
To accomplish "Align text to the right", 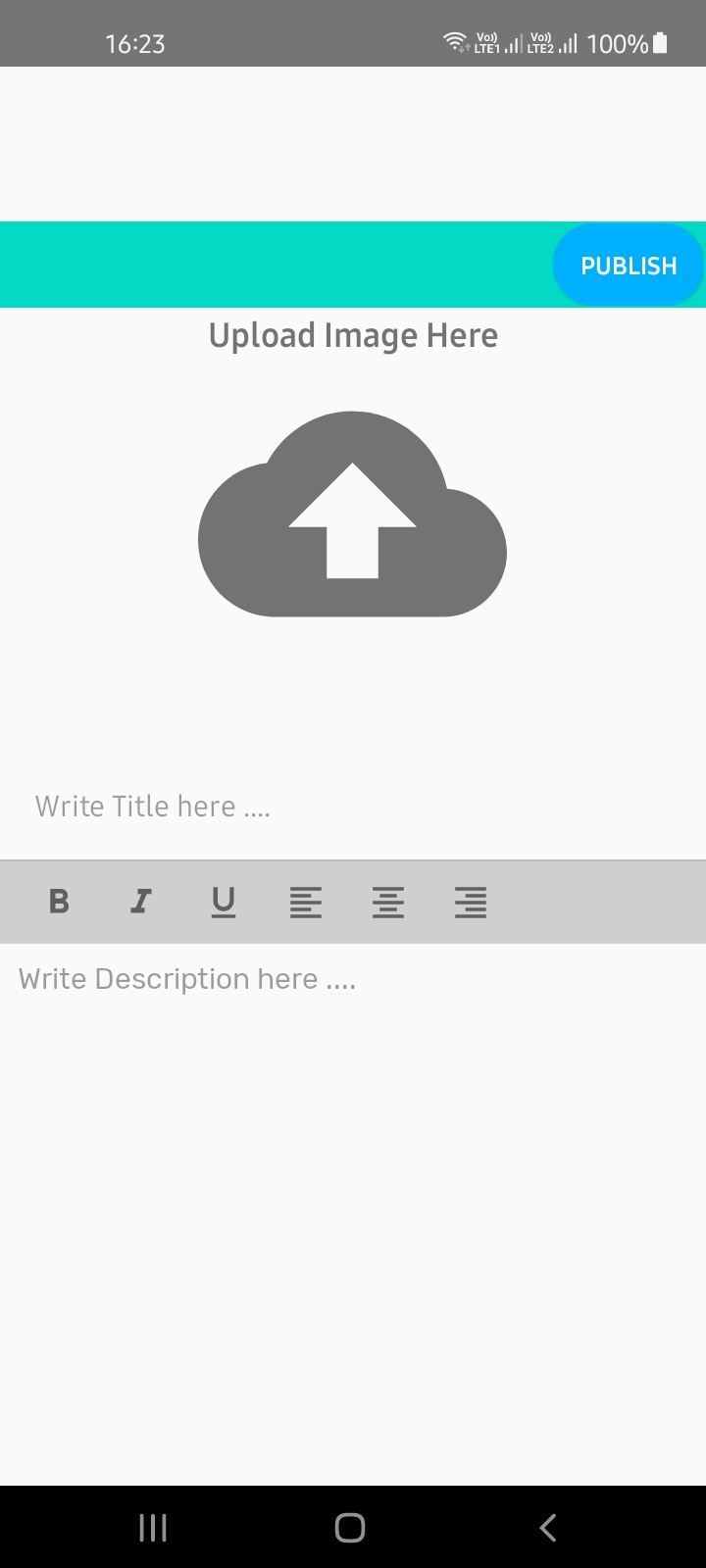I will coord(471,902).
